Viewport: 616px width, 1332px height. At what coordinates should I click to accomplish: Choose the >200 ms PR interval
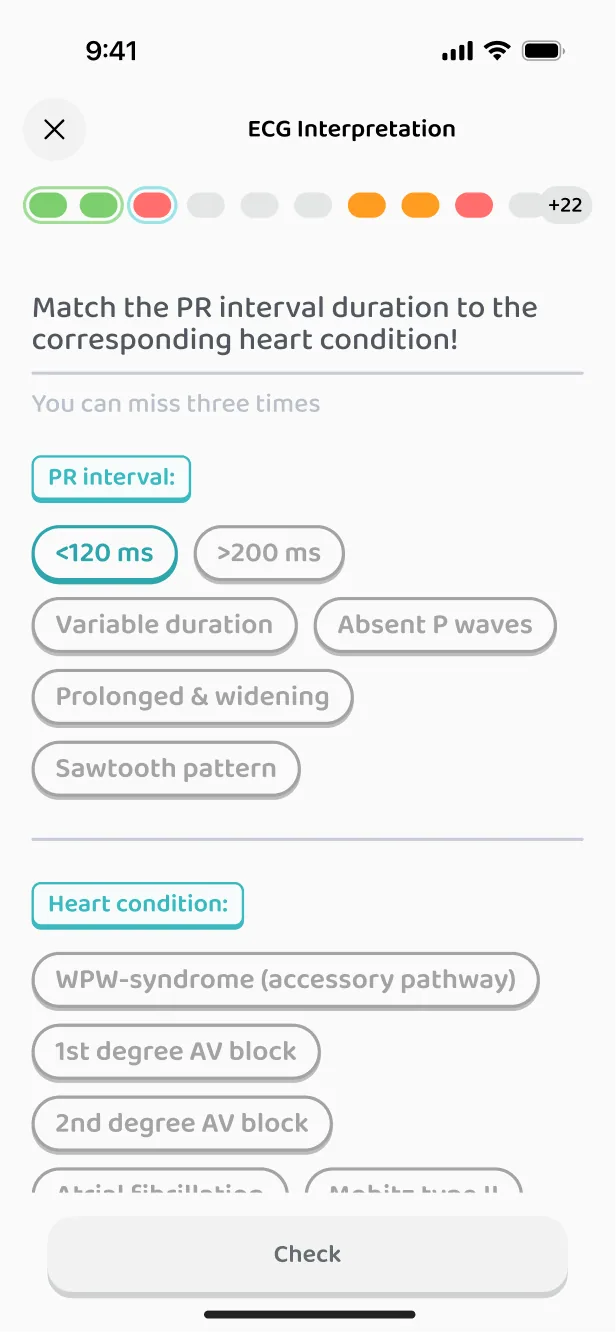click(x=269, y=553)
